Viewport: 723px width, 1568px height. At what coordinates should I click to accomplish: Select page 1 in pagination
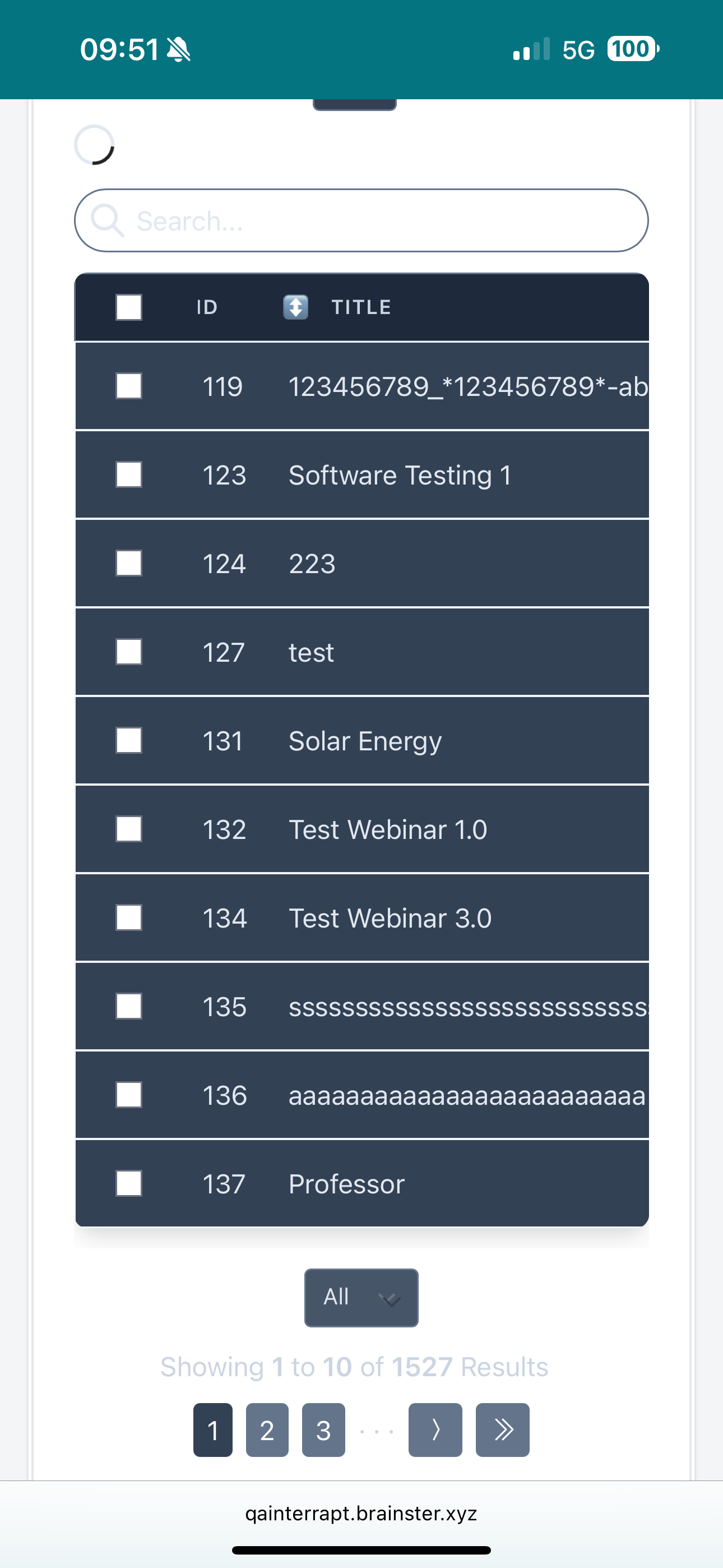(x=212, y=1430)
